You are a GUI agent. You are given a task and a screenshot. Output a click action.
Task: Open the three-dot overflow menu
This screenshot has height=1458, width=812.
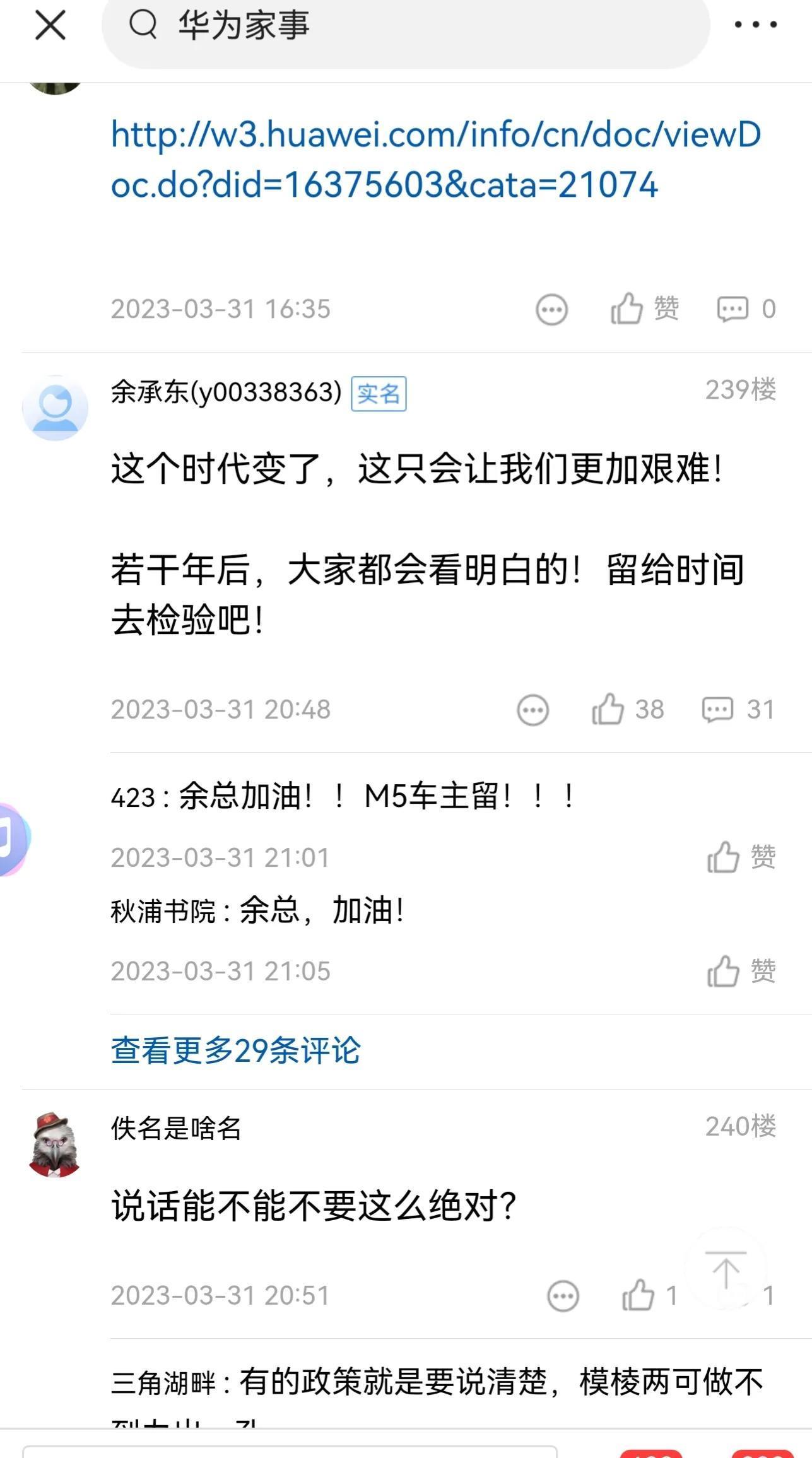tap(755, 25)
